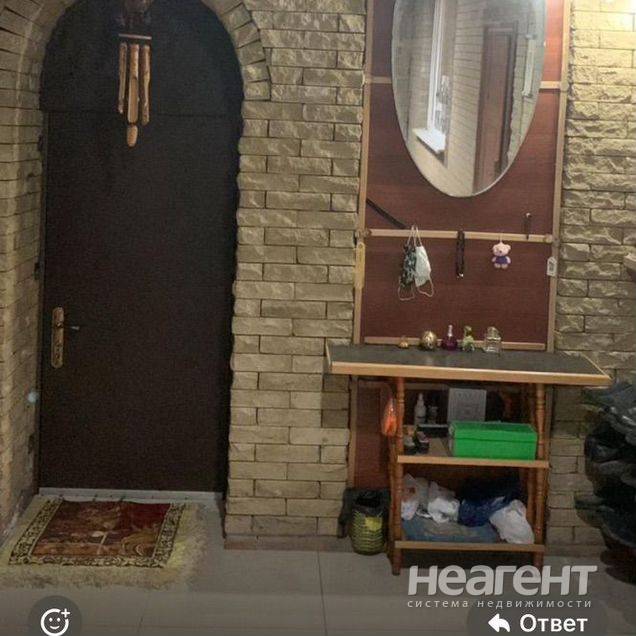Tap the Ответ reply button

tap(537, 622)
